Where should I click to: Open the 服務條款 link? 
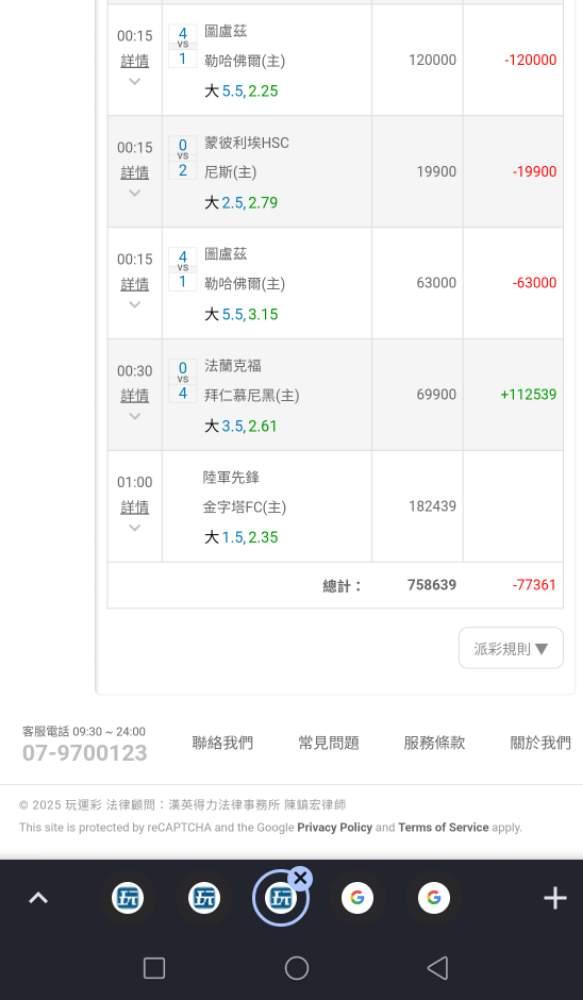(x=434, y=743)
